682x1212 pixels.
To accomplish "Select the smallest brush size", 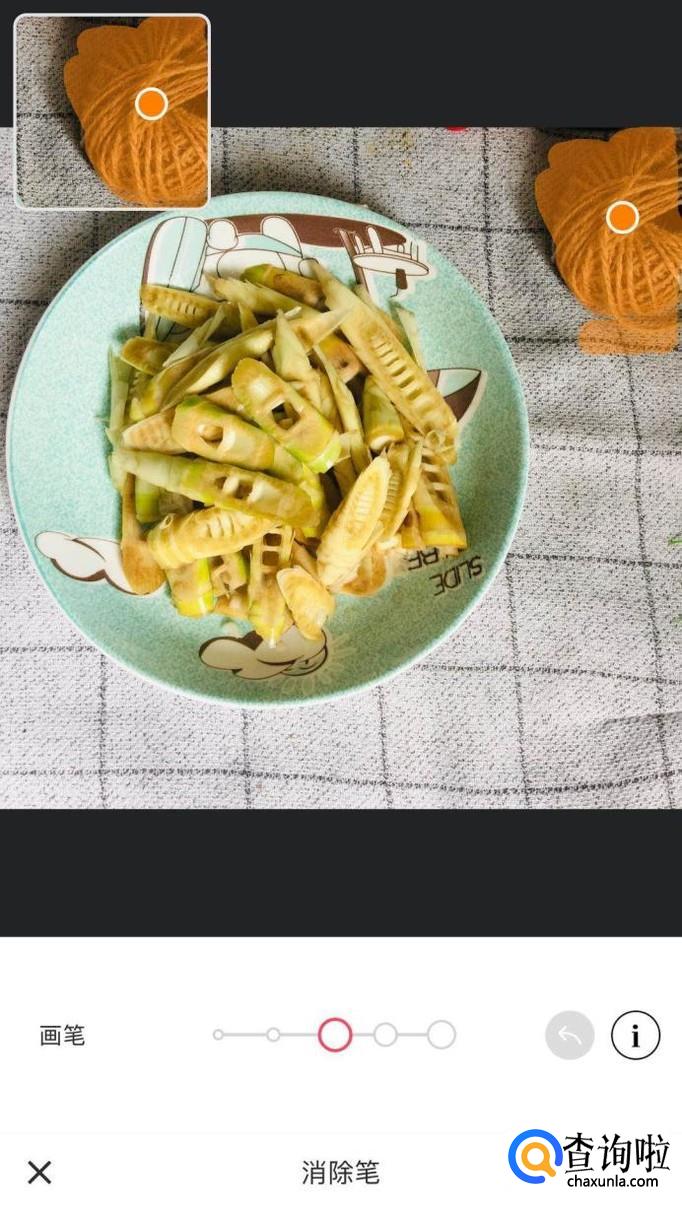I will (x=218, y=1035).
